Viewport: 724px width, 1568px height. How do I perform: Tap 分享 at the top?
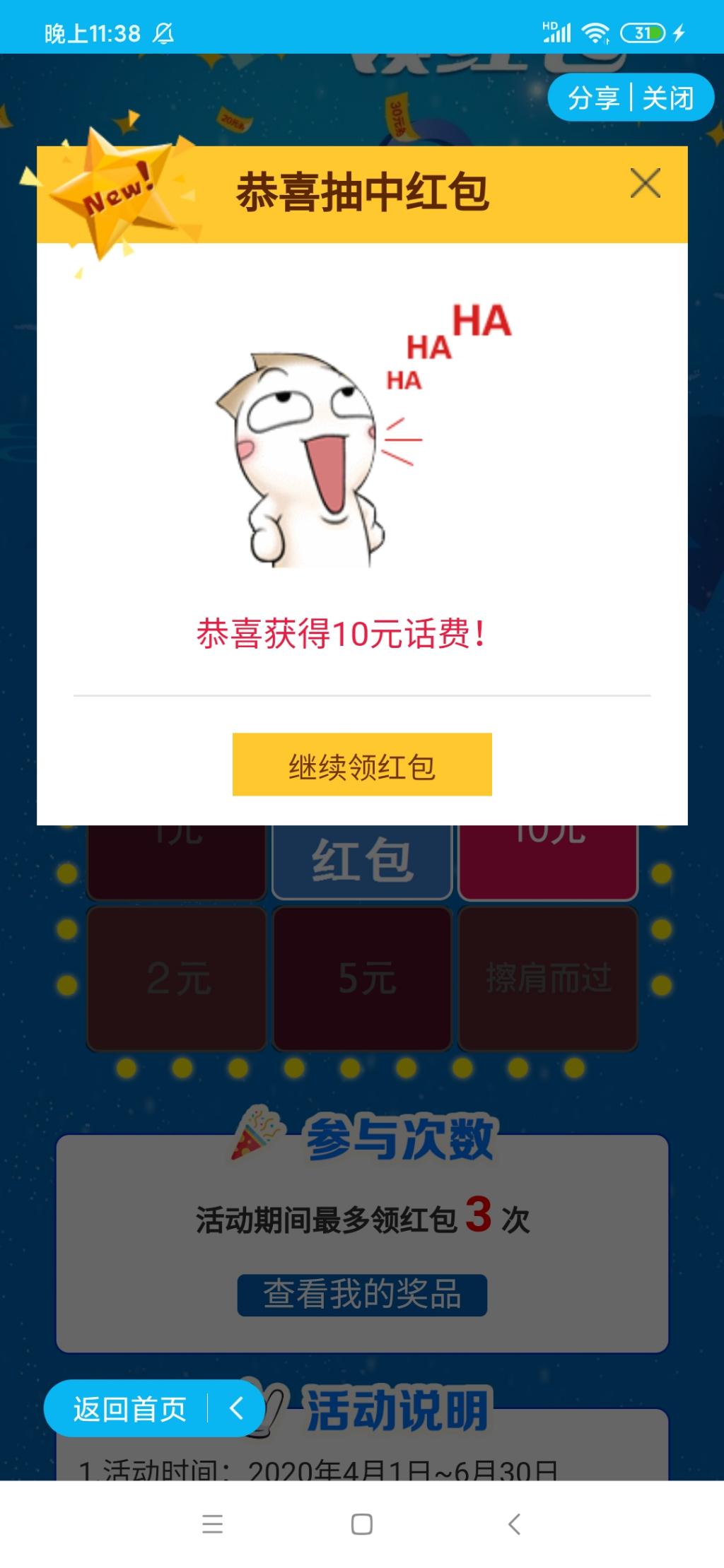click(x=593, y=98)
